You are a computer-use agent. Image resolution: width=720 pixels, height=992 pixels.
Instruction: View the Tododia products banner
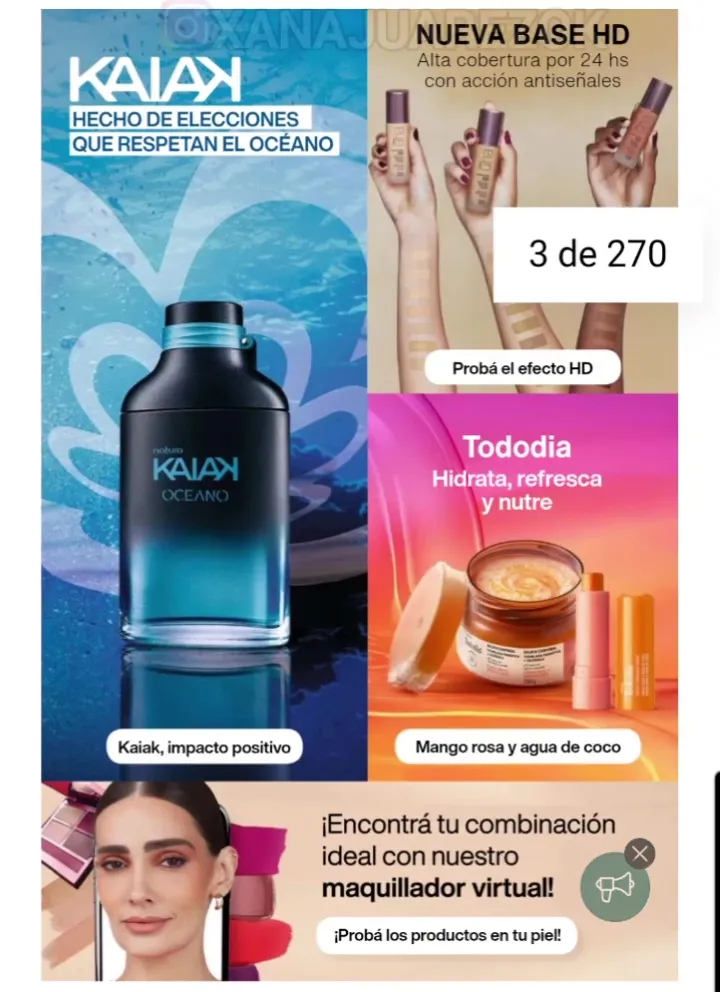tap(522, 580)
